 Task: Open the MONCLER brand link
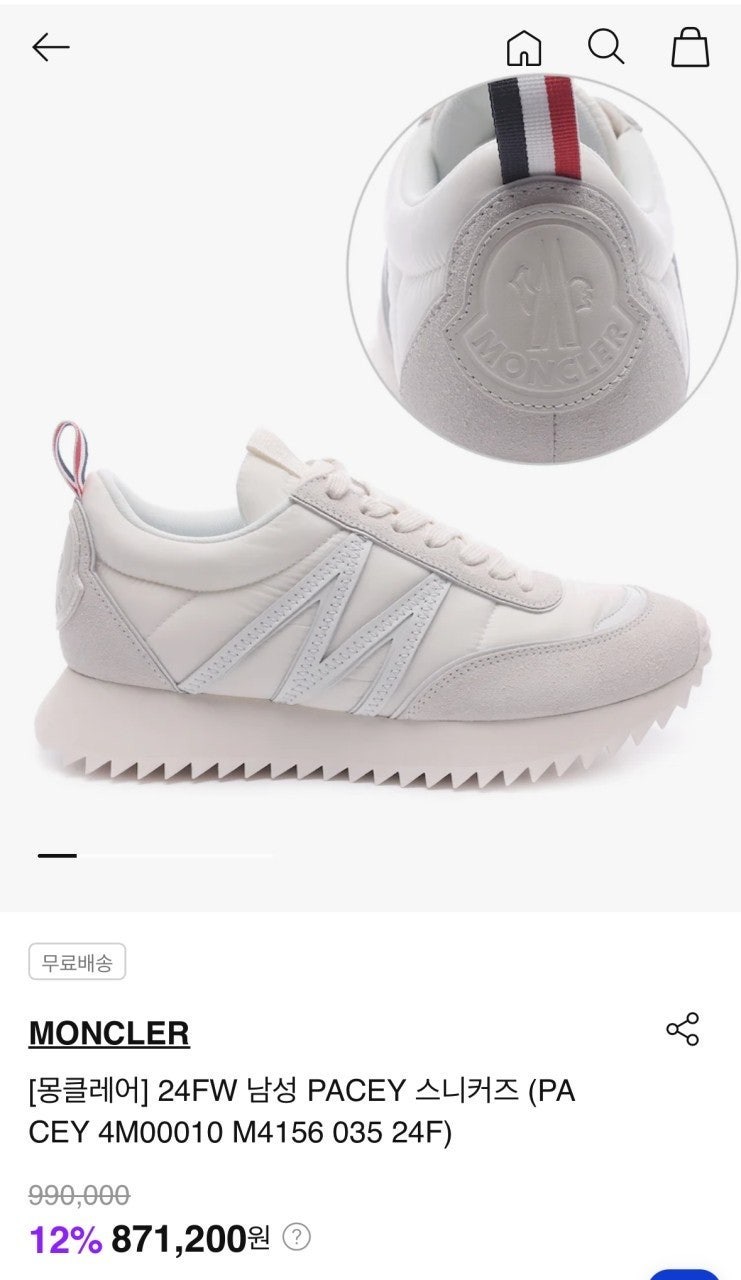[109, 1033]
